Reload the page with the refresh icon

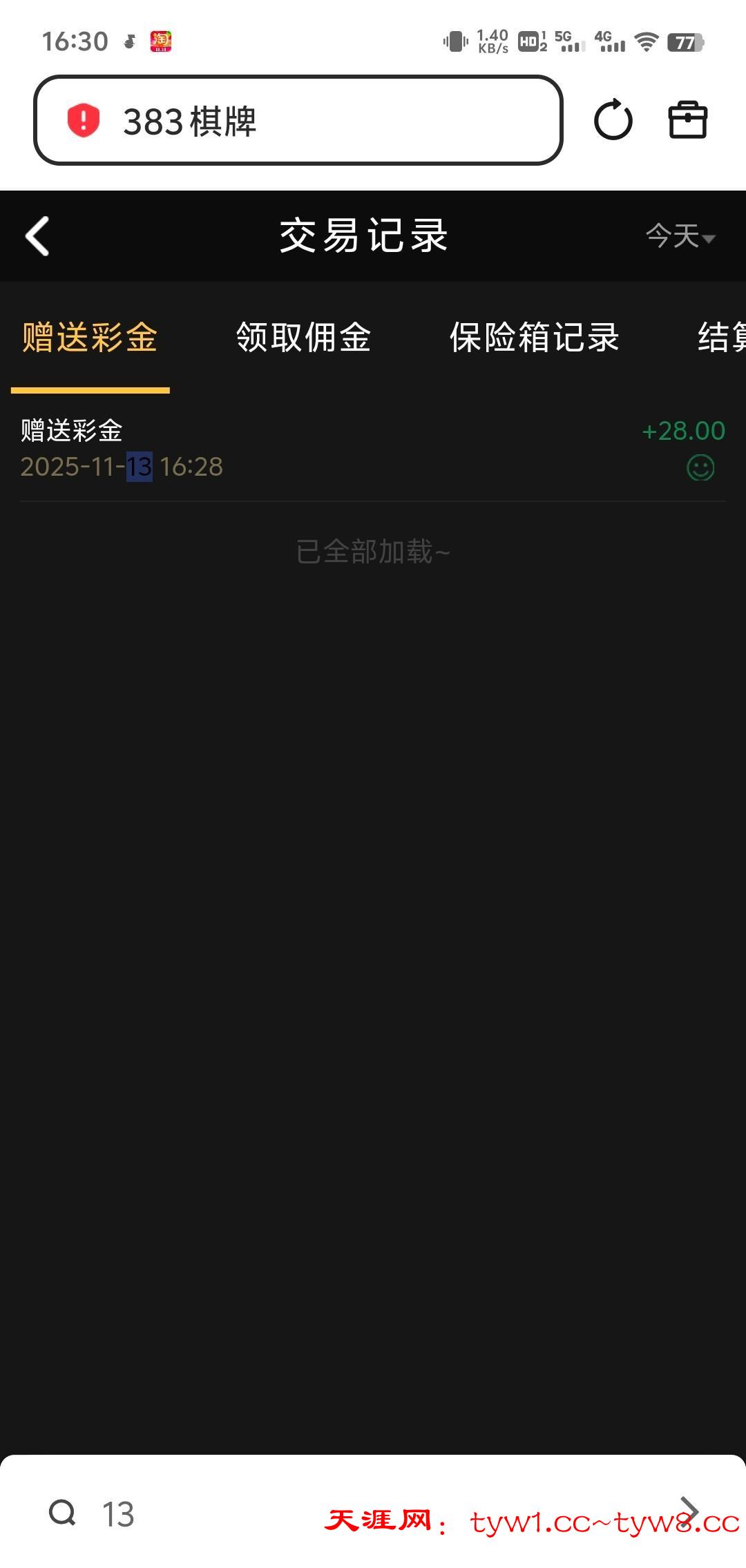tap(613, 121)
